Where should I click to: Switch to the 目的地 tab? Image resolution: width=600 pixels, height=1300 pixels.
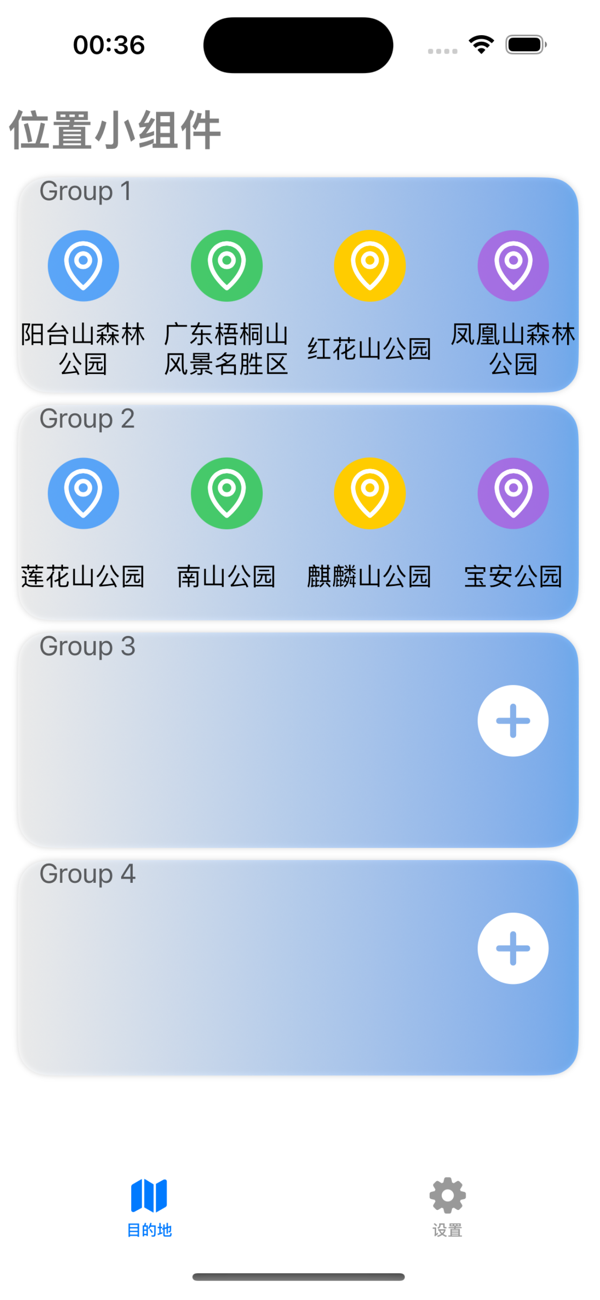point(149,1208)
